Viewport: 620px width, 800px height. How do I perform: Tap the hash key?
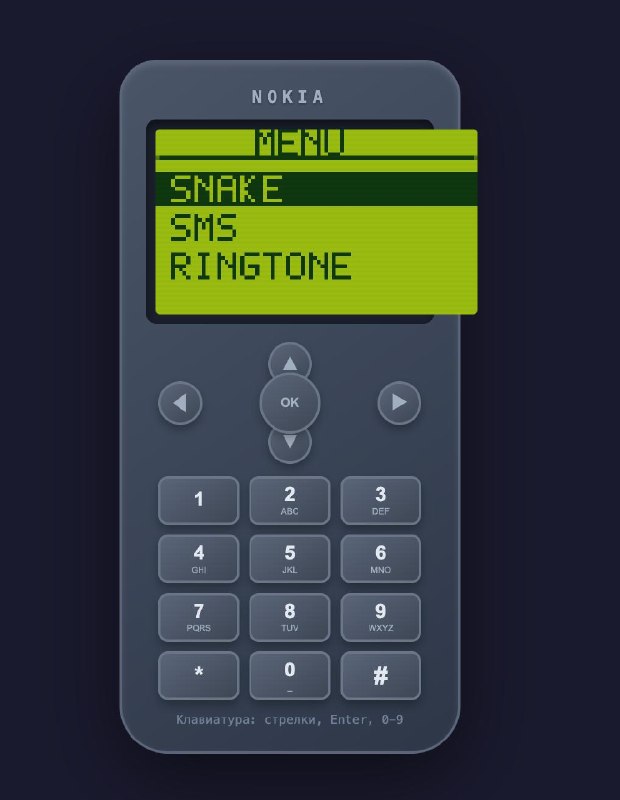point(380,675)
